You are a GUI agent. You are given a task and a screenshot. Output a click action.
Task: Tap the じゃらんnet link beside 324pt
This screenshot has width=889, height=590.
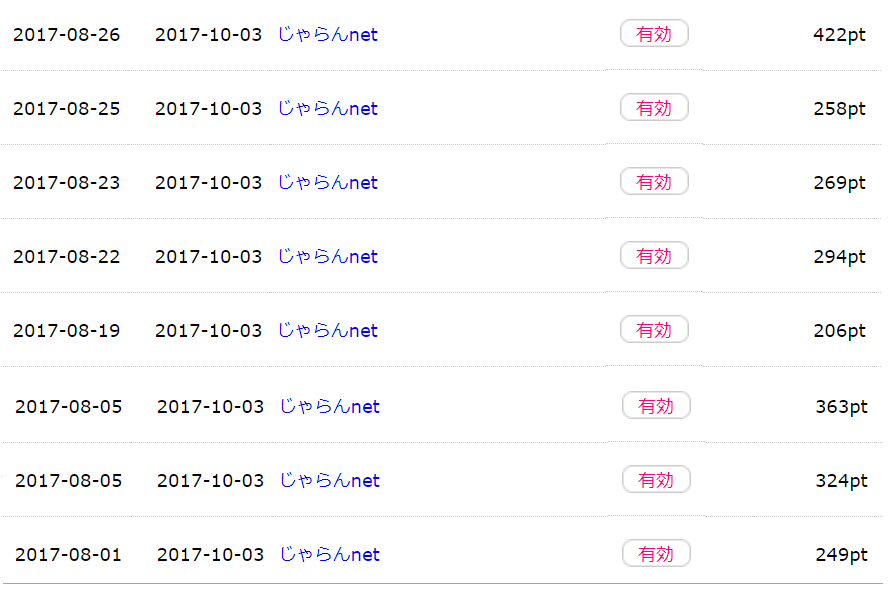[x=330, y=481]
